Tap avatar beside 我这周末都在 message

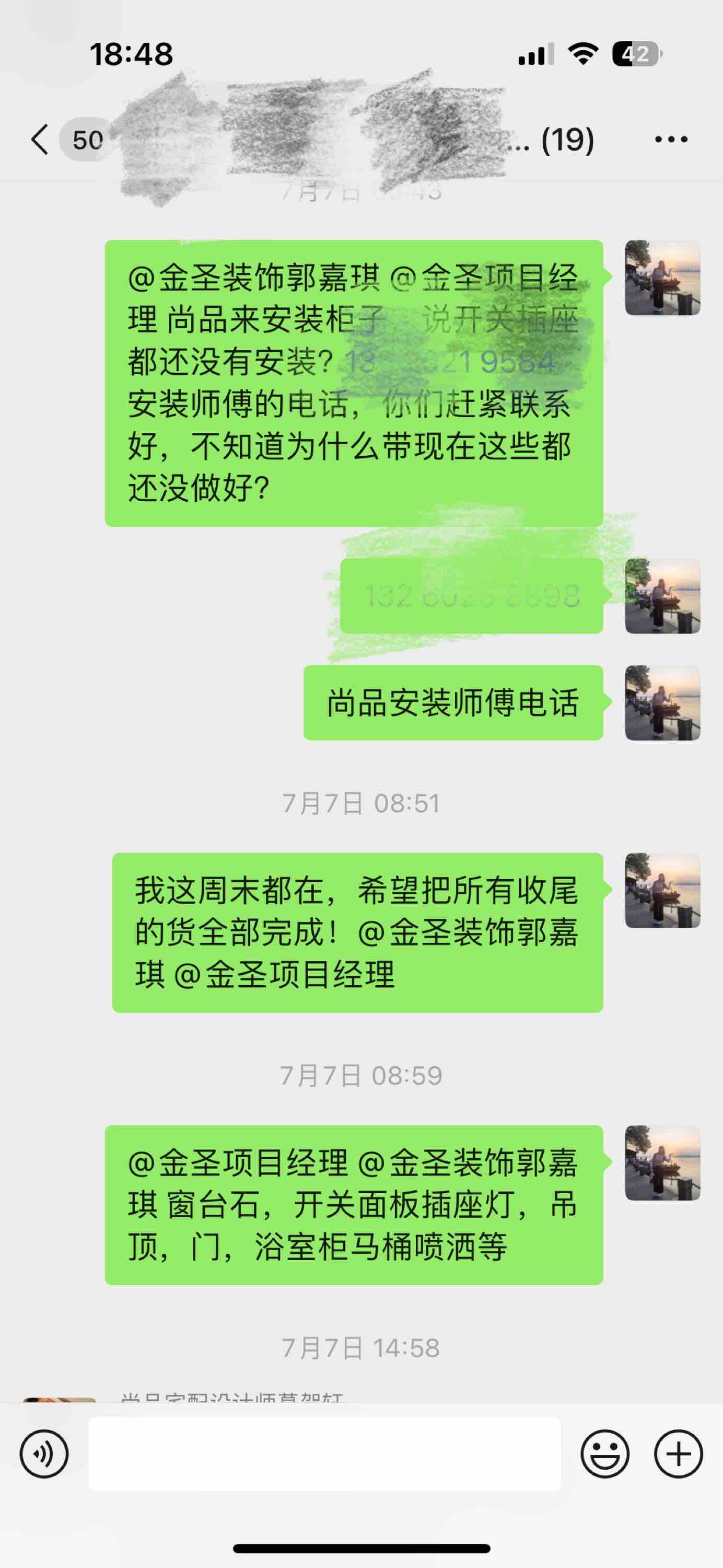coord(662,890)
